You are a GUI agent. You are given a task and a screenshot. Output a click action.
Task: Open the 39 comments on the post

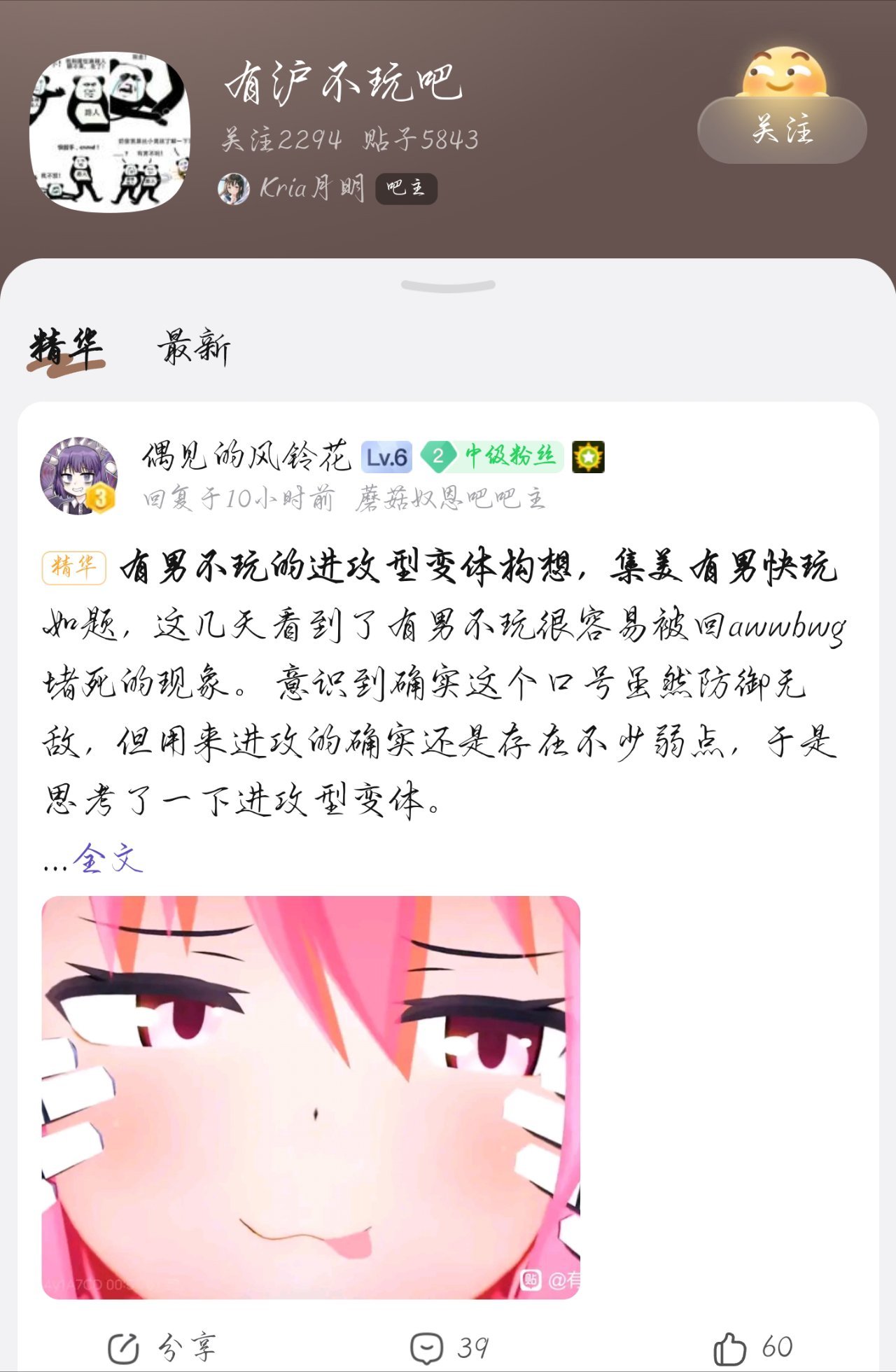pyautogui.click(x=449, y=1347)
